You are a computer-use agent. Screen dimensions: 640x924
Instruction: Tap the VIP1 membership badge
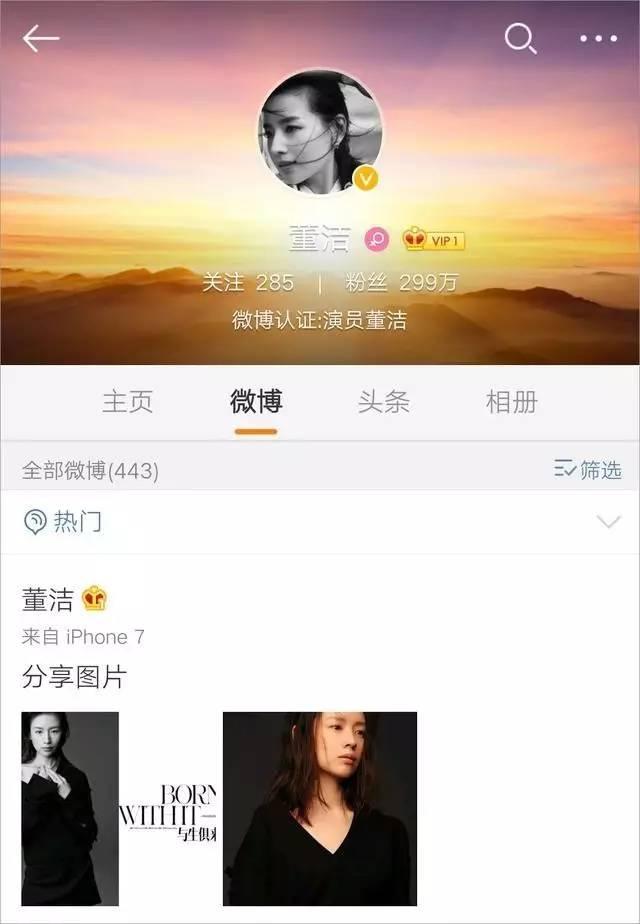(x=434, y=240)
